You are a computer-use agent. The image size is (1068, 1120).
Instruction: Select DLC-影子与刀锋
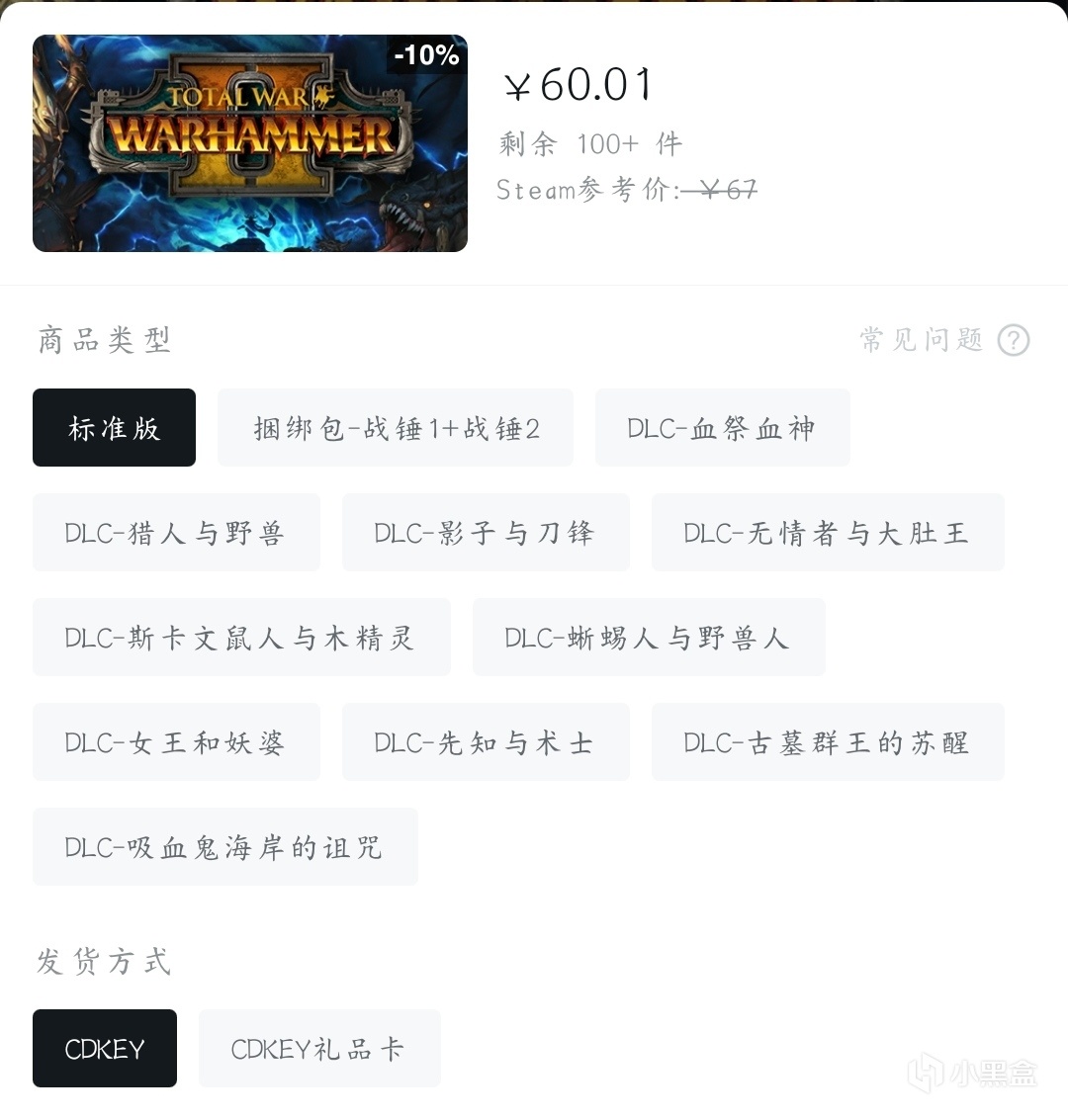[486, 532]
